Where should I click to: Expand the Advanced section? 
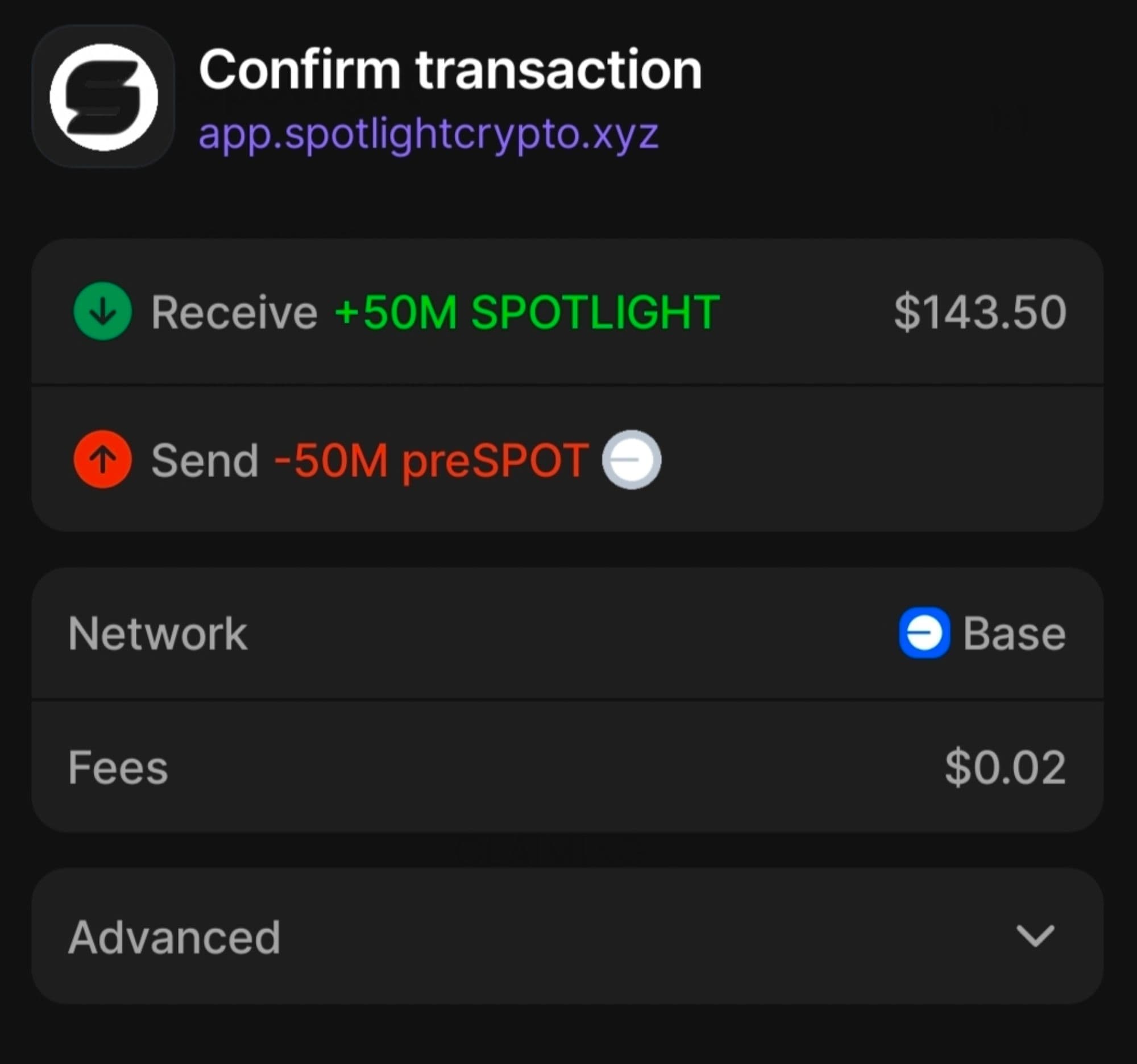pos(1034,937)
